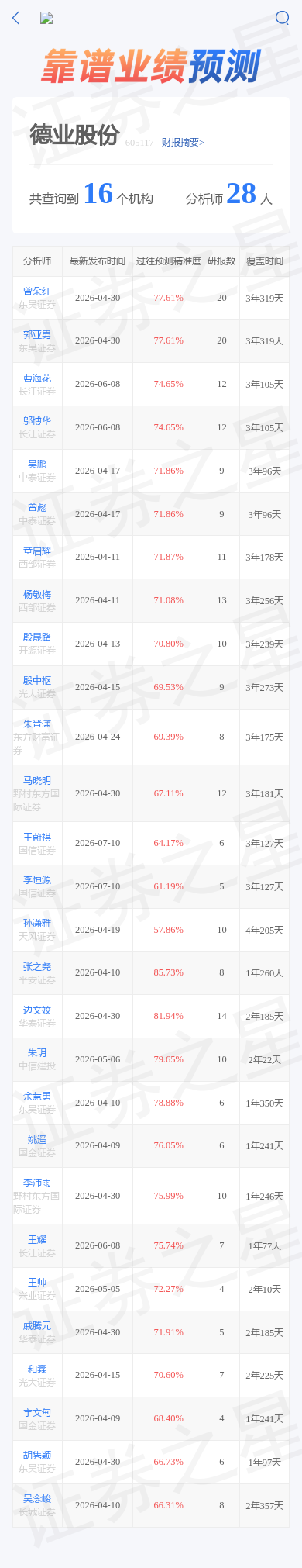The height and width of the screenshot is (1568, 302).
Task: Open analyst 朱玥 of 中信建投
Action: tap(37, 1053)
